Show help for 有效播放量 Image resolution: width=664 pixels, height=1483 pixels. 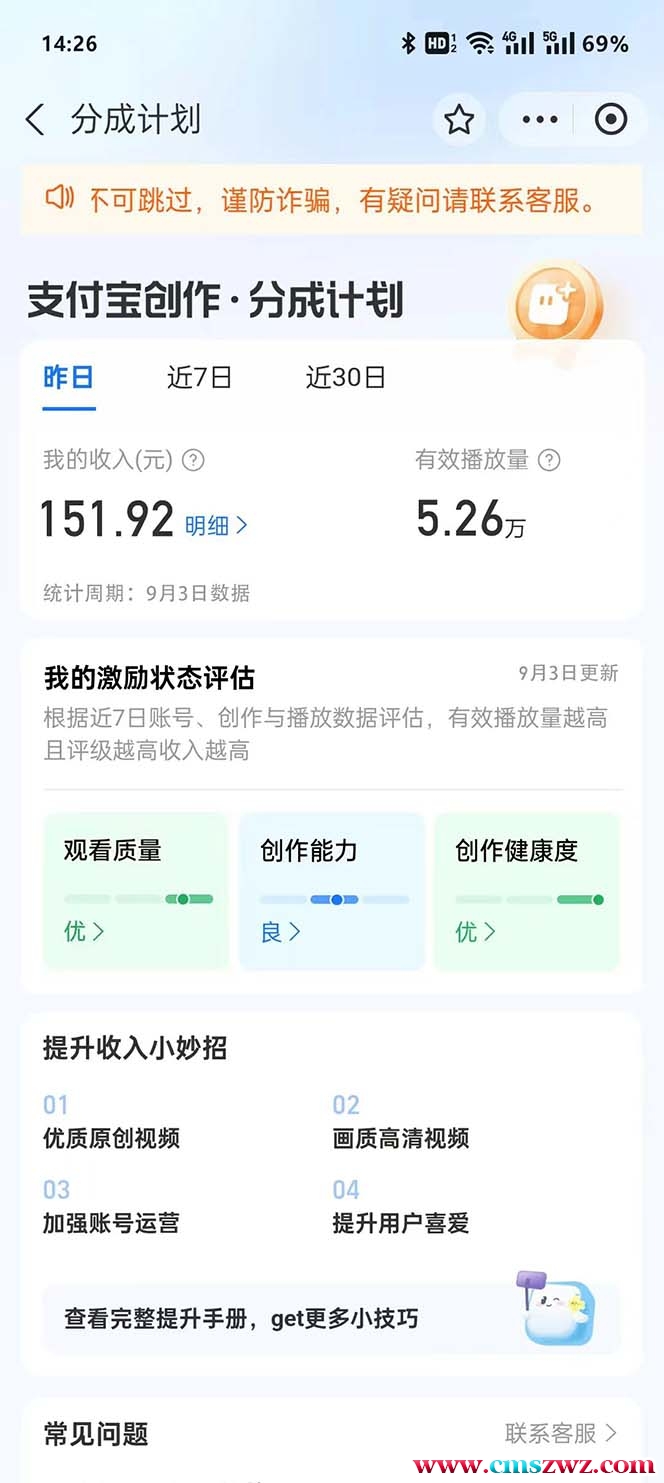point(549,460)
